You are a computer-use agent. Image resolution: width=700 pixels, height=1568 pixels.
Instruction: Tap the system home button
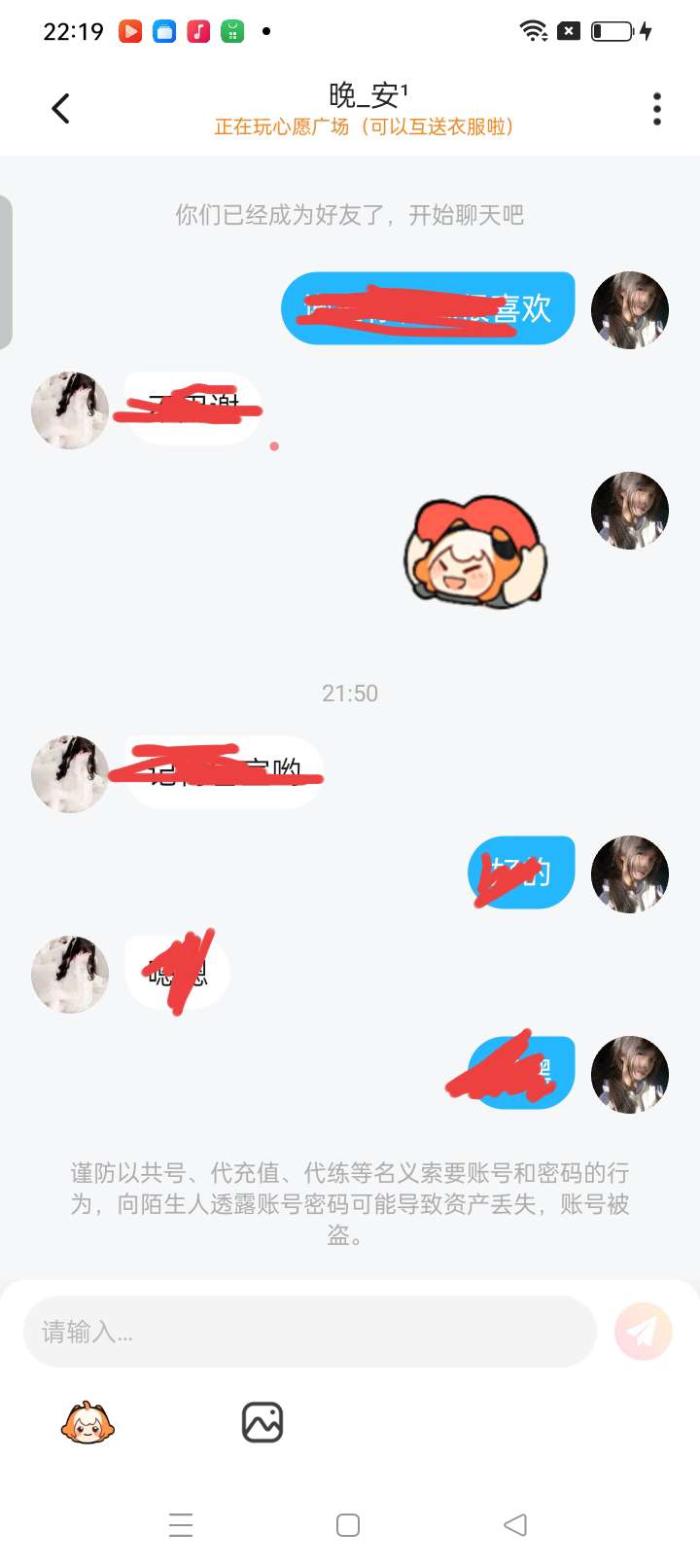coord(348,1524)
